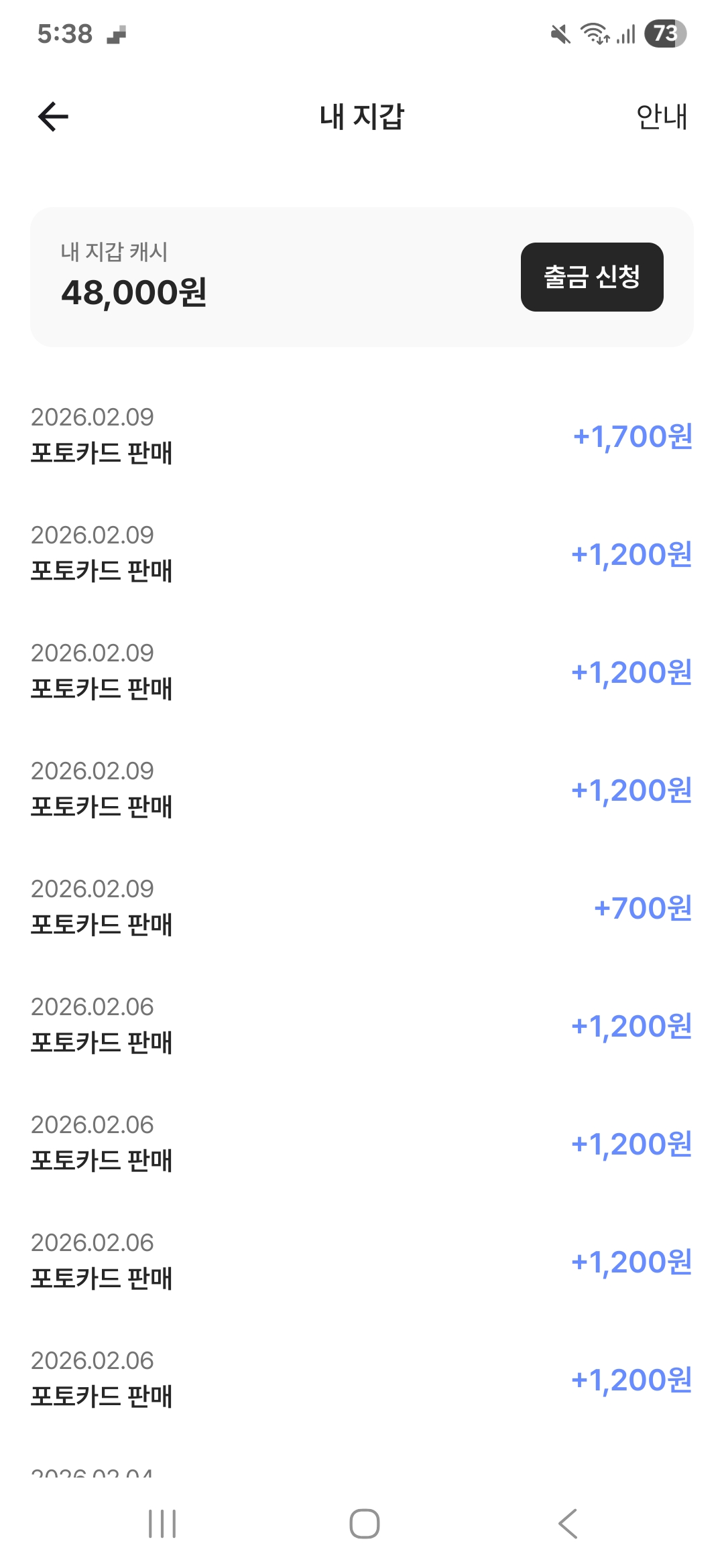
Task: Go back using the top-left arrow
Action: (54, 117)
